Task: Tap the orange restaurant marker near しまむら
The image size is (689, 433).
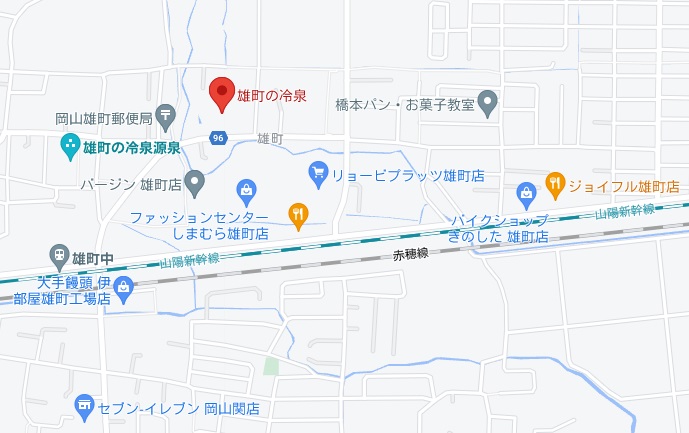Action: (x=297, y=212)
